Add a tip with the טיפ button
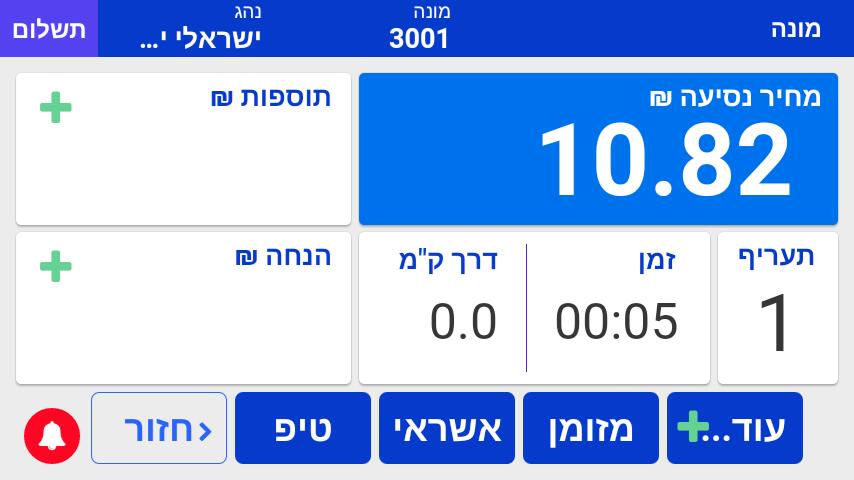854x480 pixels. [303, 428]
